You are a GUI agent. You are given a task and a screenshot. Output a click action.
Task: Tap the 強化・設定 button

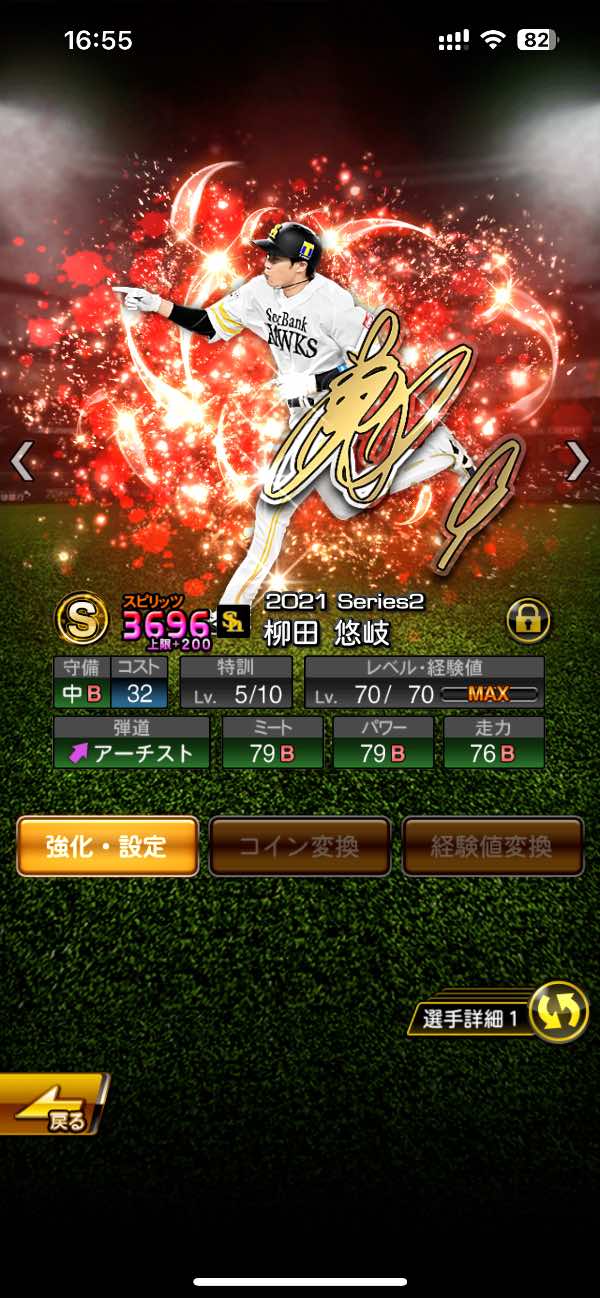click(x=107, y=846)
